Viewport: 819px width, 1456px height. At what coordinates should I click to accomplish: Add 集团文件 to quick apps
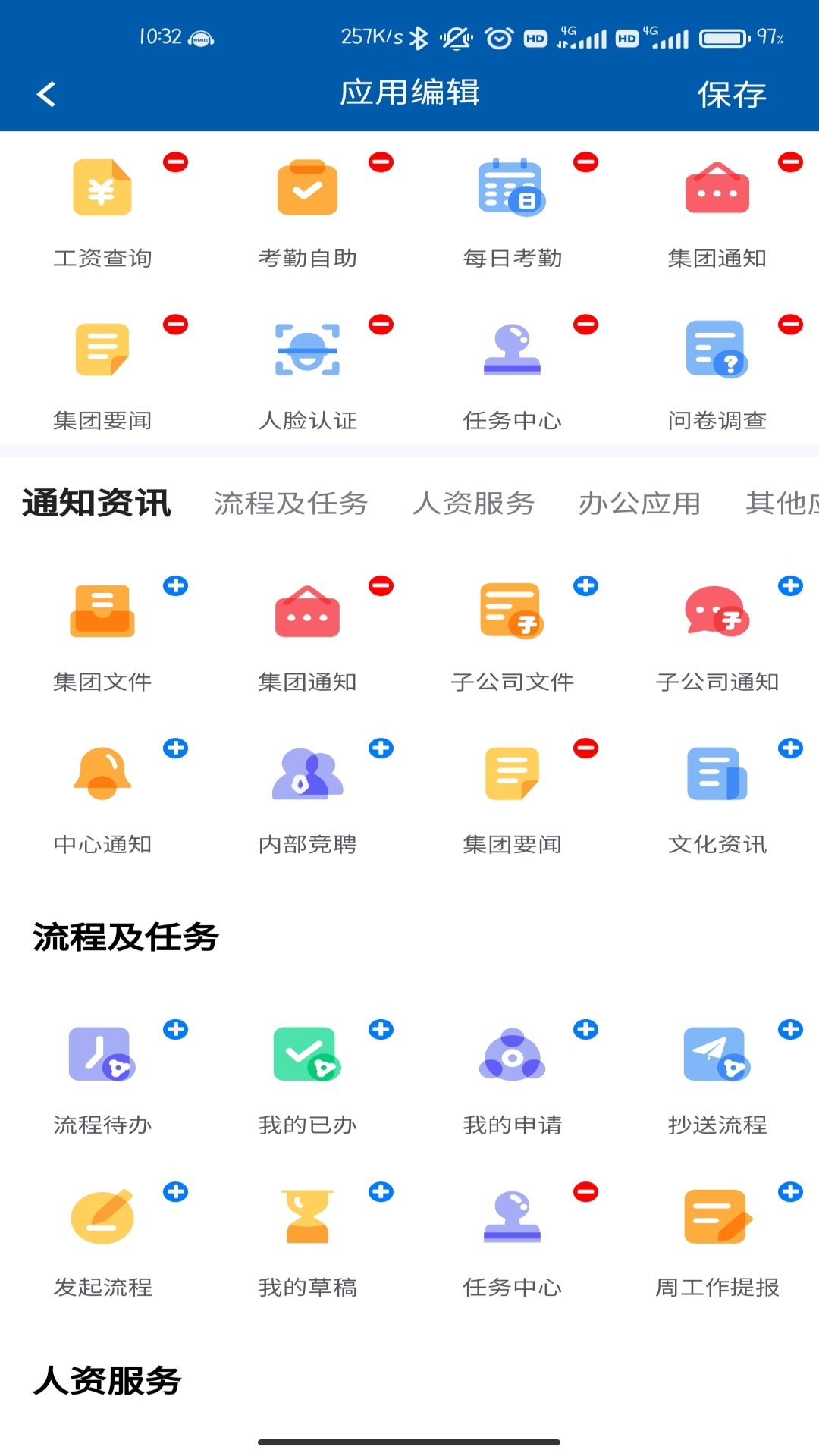[x=175, y=585]
